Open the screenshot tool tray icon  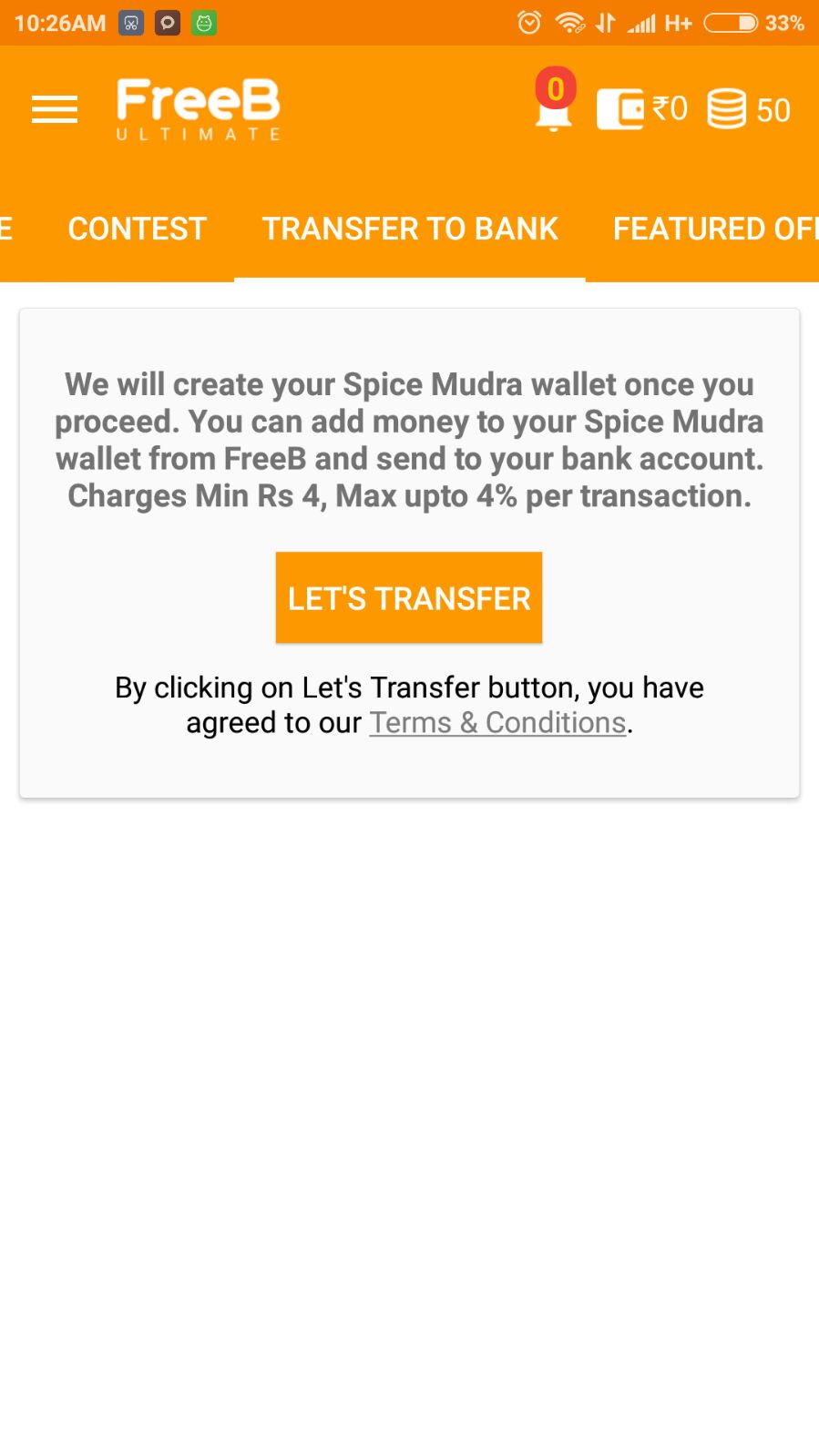129,22
